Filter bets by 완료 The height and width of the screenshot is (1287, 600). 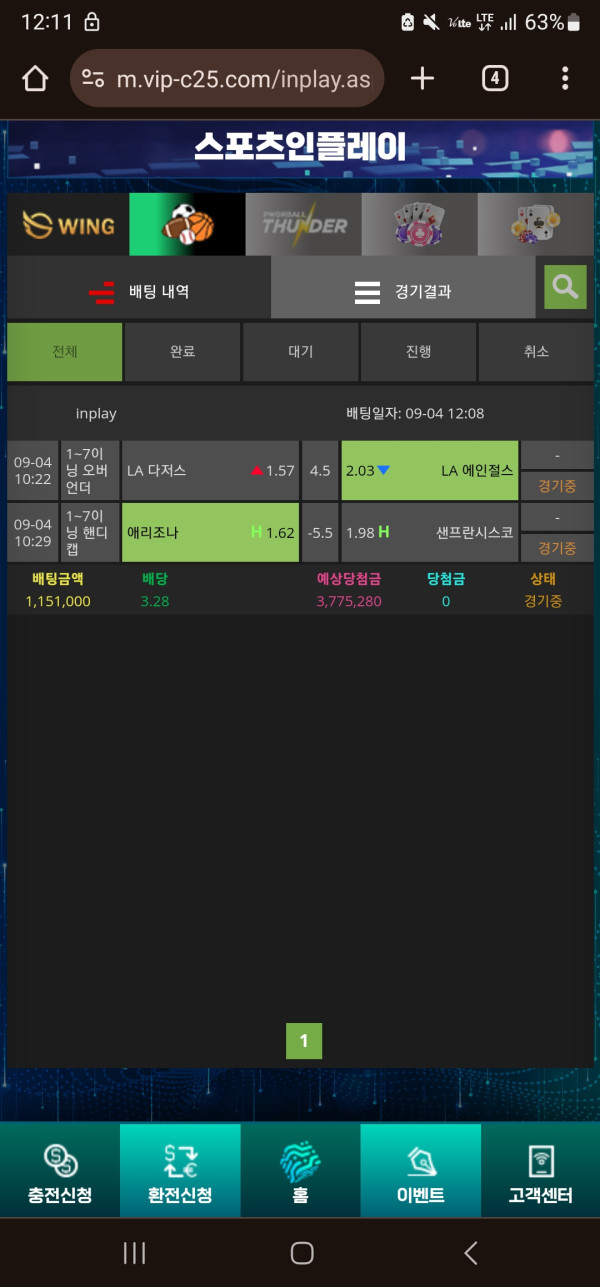click(182, 352)
